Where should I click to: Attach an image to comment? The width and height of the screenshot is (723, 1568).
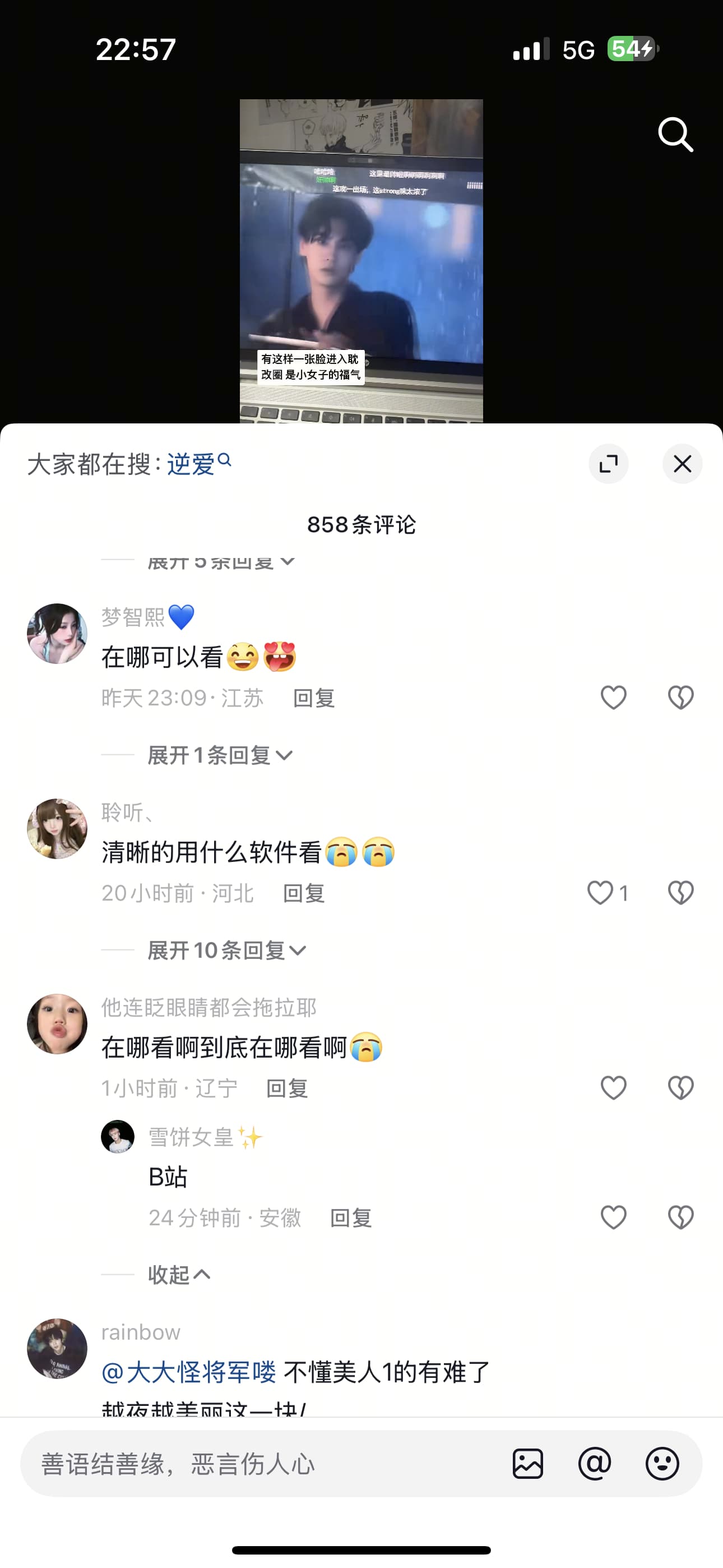point(527,1464)
